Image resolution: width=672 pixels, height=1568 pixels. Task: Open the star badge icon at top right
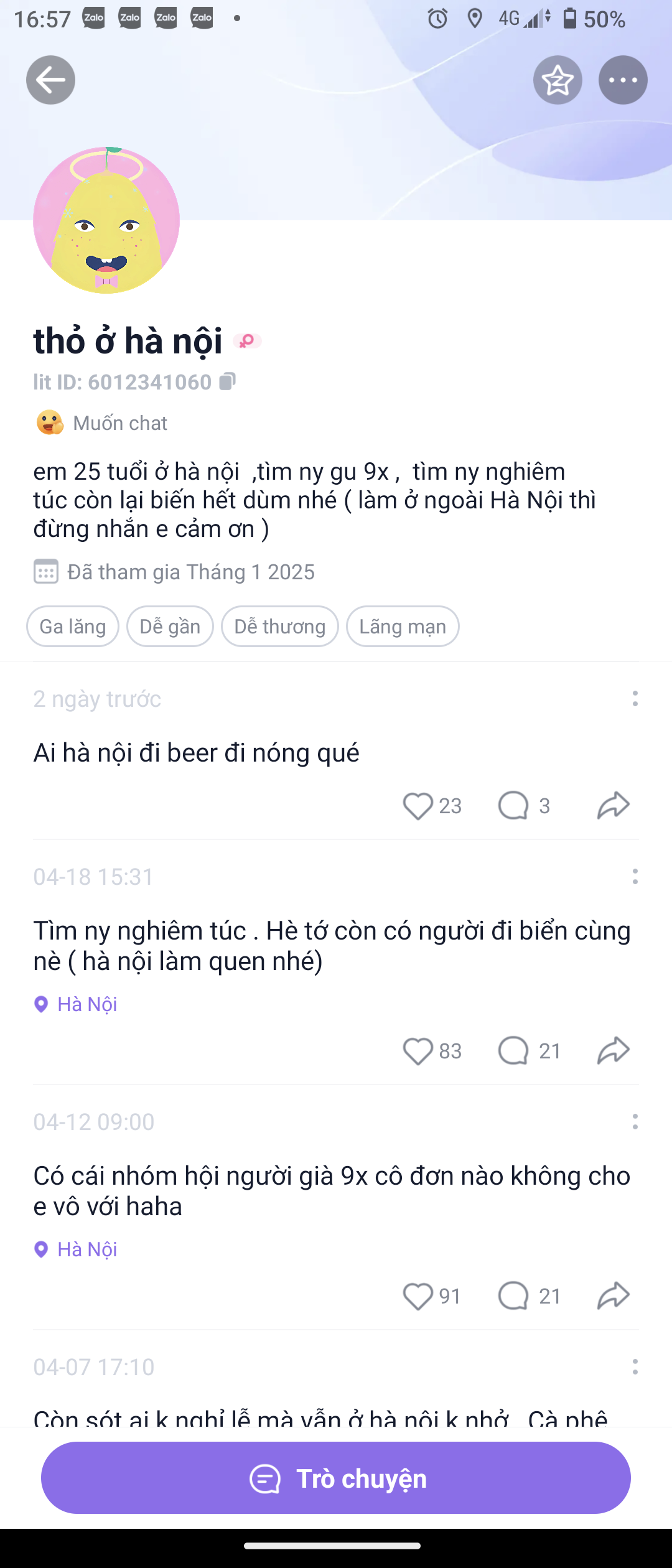pos(557,80)
